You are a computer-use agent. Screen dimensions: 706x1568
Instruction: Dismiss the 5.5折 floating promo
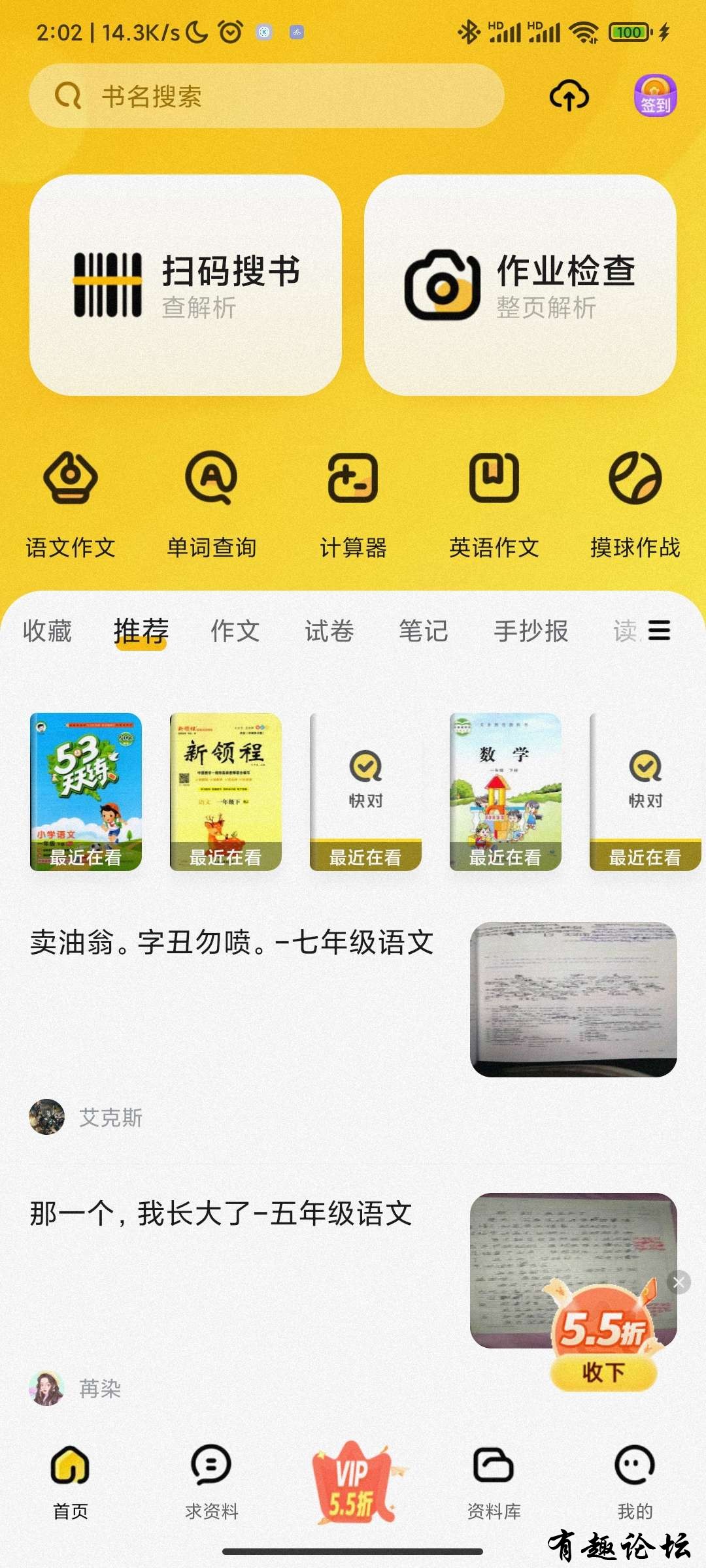coord(679,1282)
